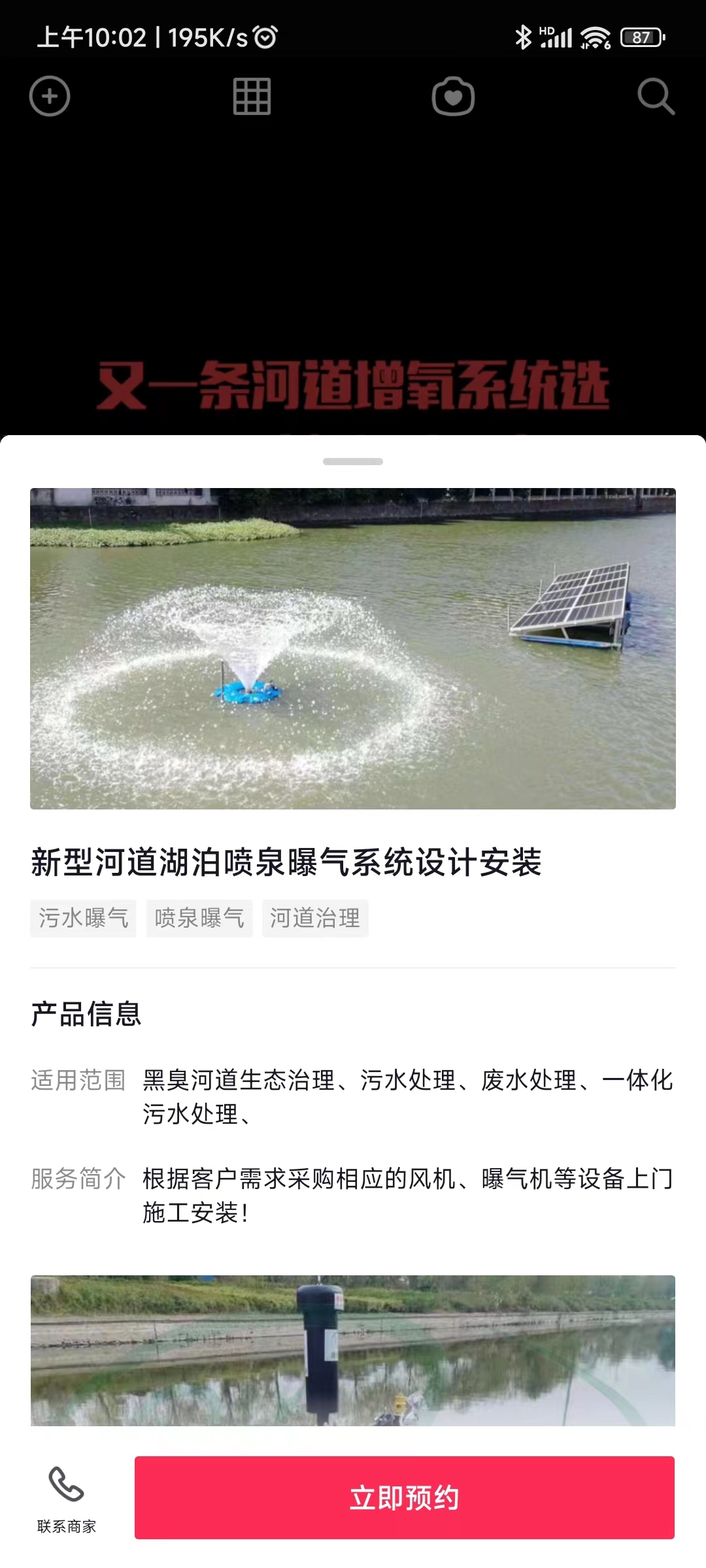Tap the sheet's drag handle
This screenshot has width=706, height=1568.
pos(353,461)
